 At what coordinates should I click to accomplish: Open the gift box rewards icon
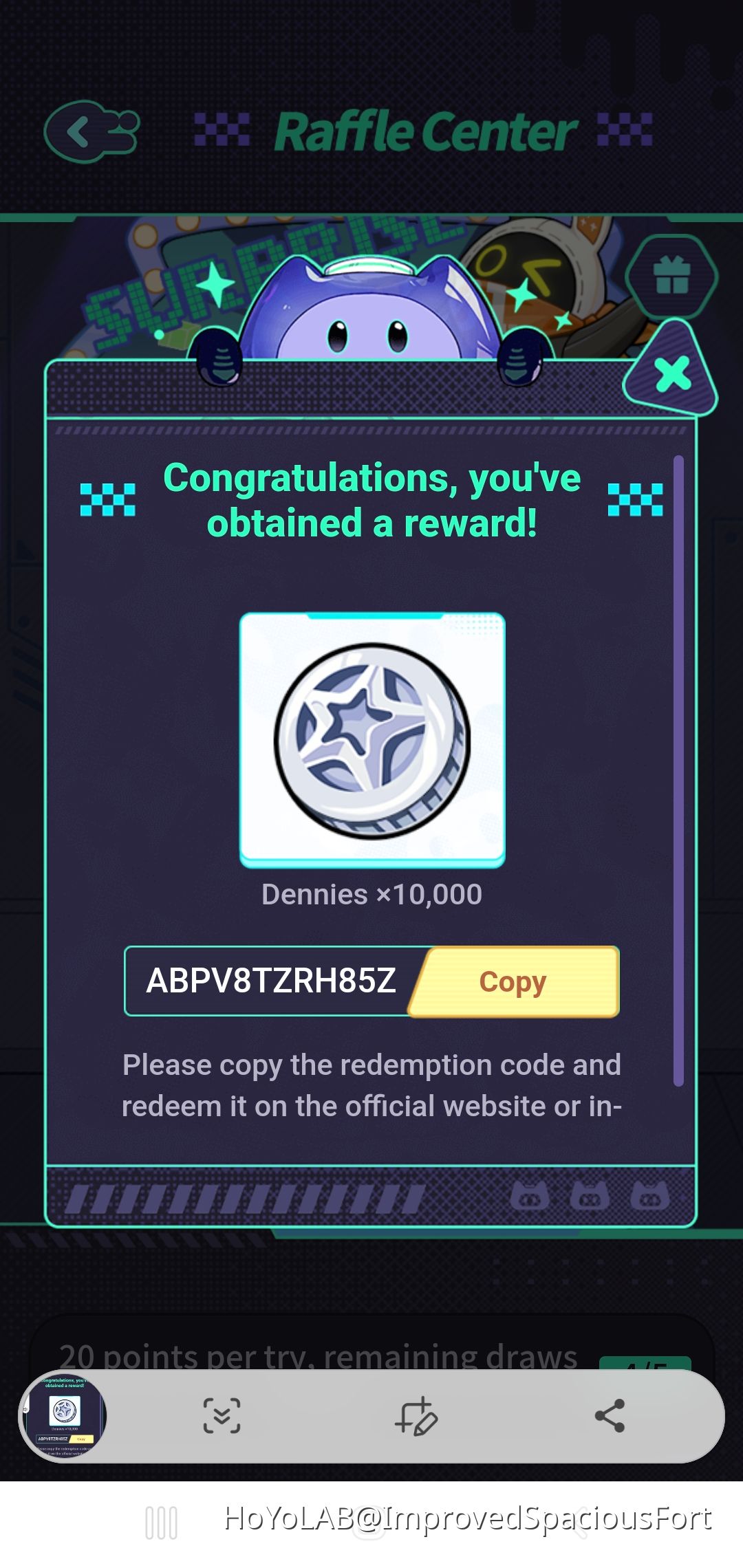tap(671, 275)
